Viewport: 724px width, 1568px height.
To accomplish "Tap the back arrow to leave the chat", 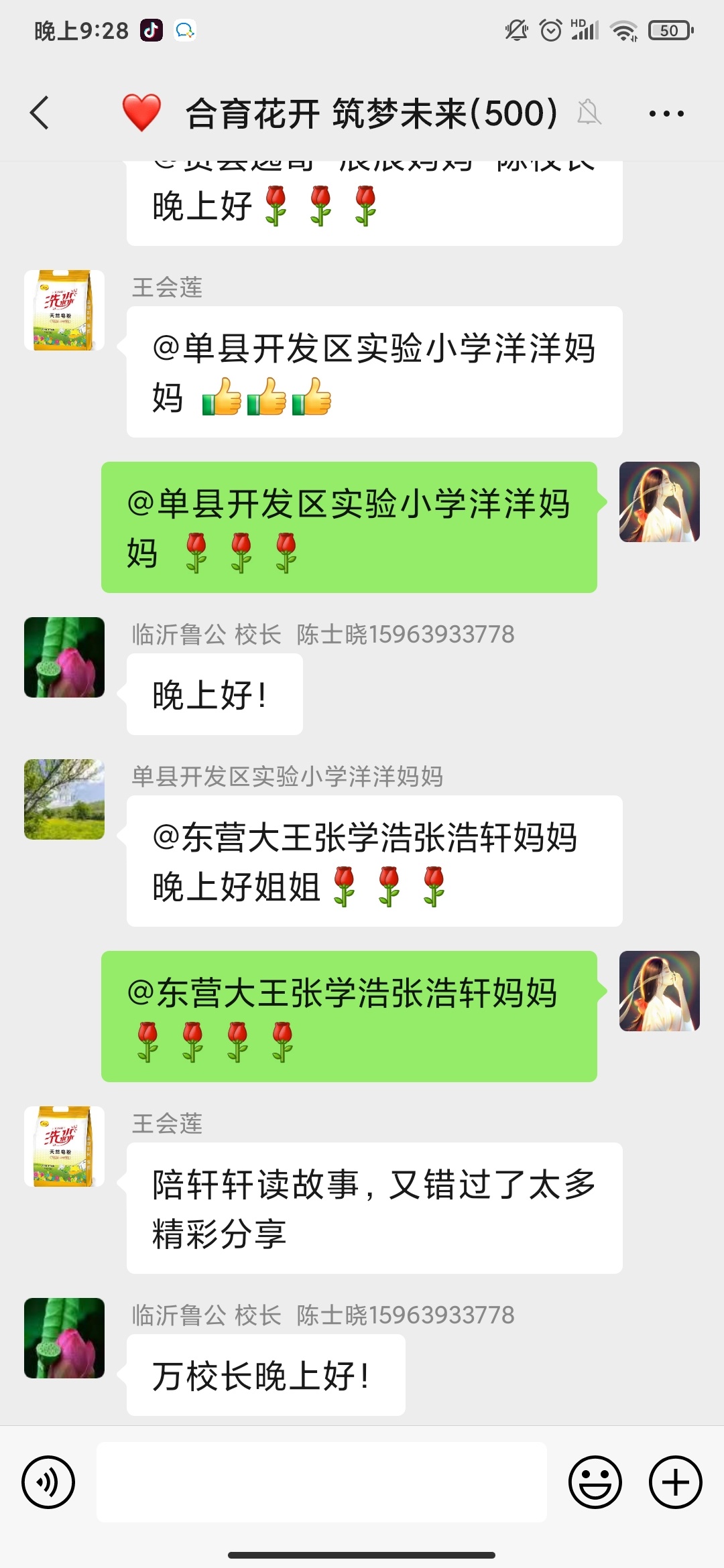I will click(x=38, y=113).
